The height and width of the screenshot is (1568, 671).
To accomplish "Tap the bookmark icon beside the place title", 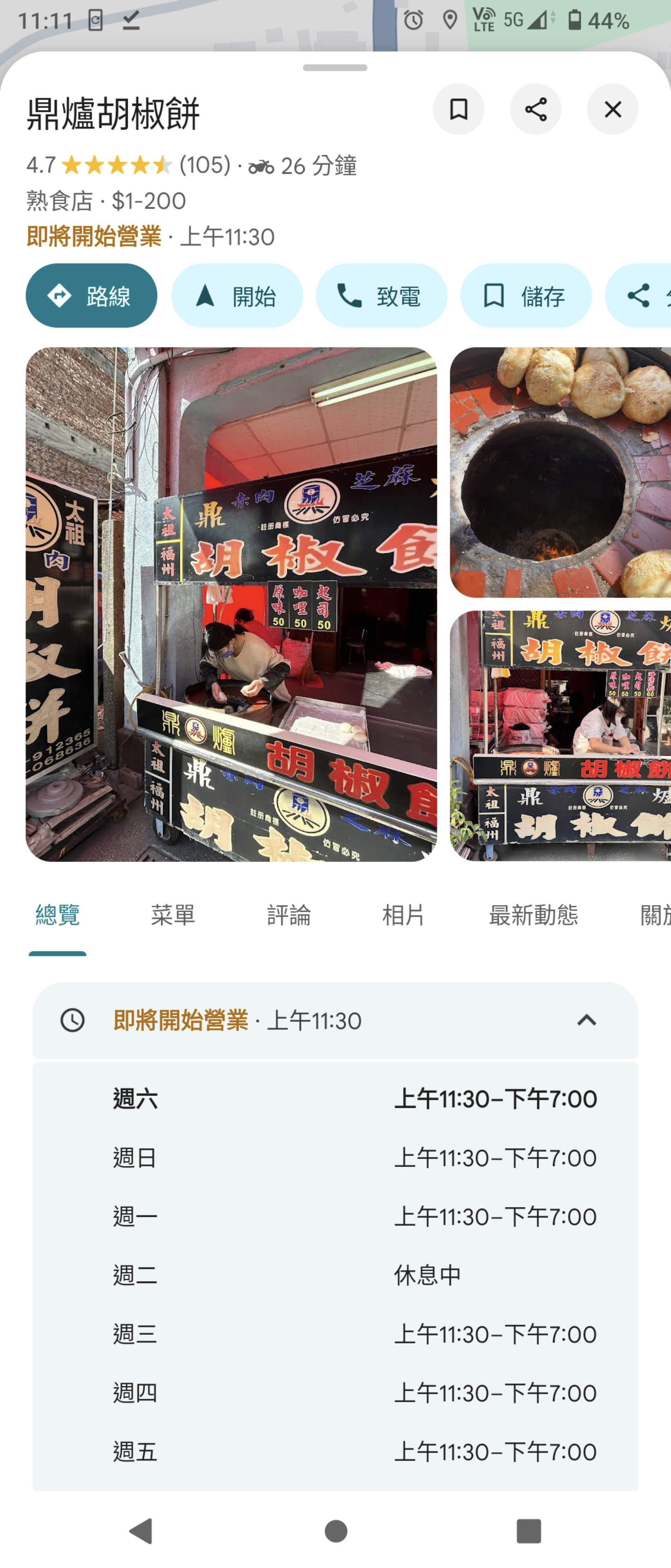I will pos(458,109).
